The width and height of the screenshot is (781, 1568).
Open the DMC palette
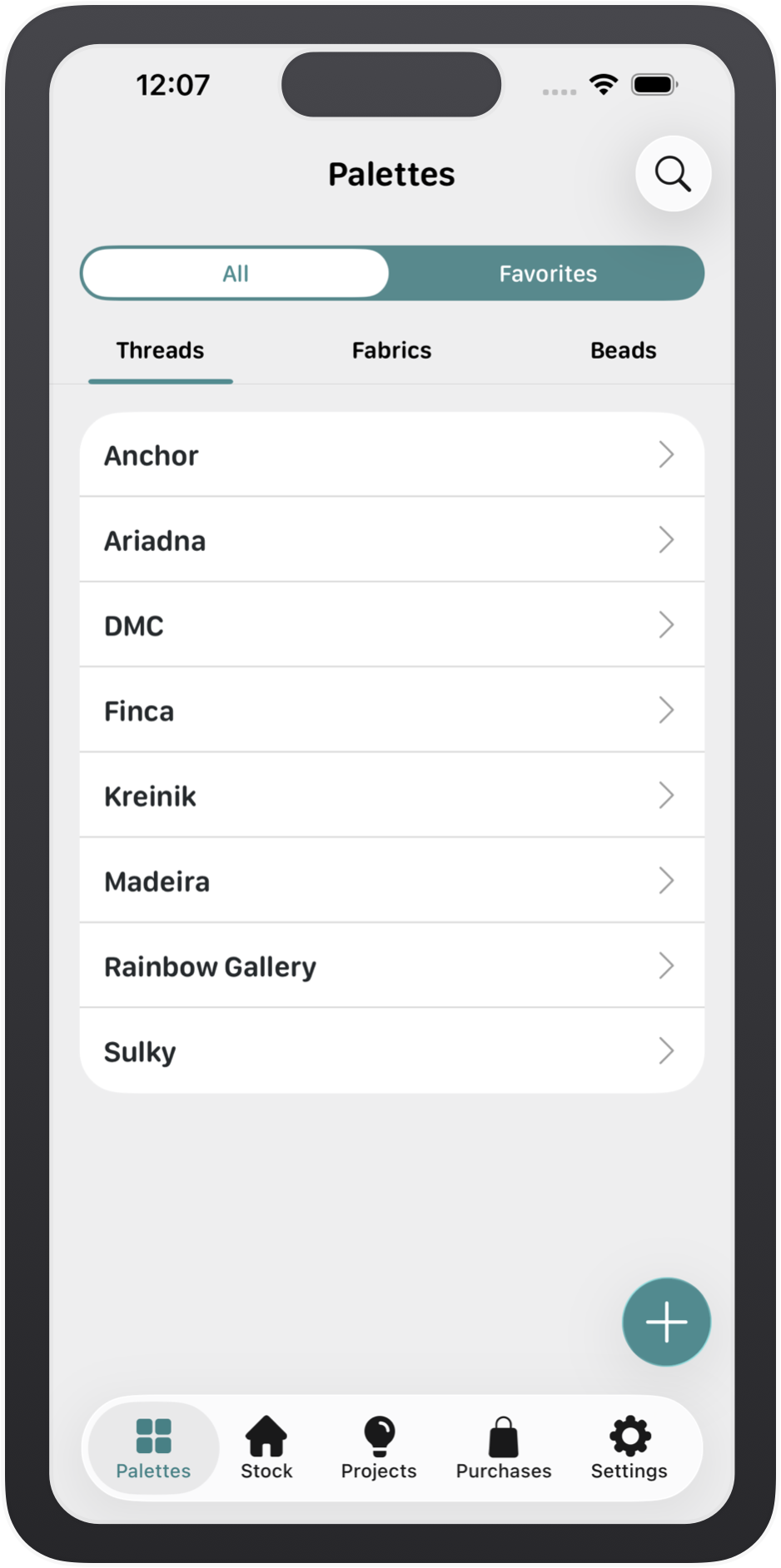pyautogui.click(x=391, y=626)
